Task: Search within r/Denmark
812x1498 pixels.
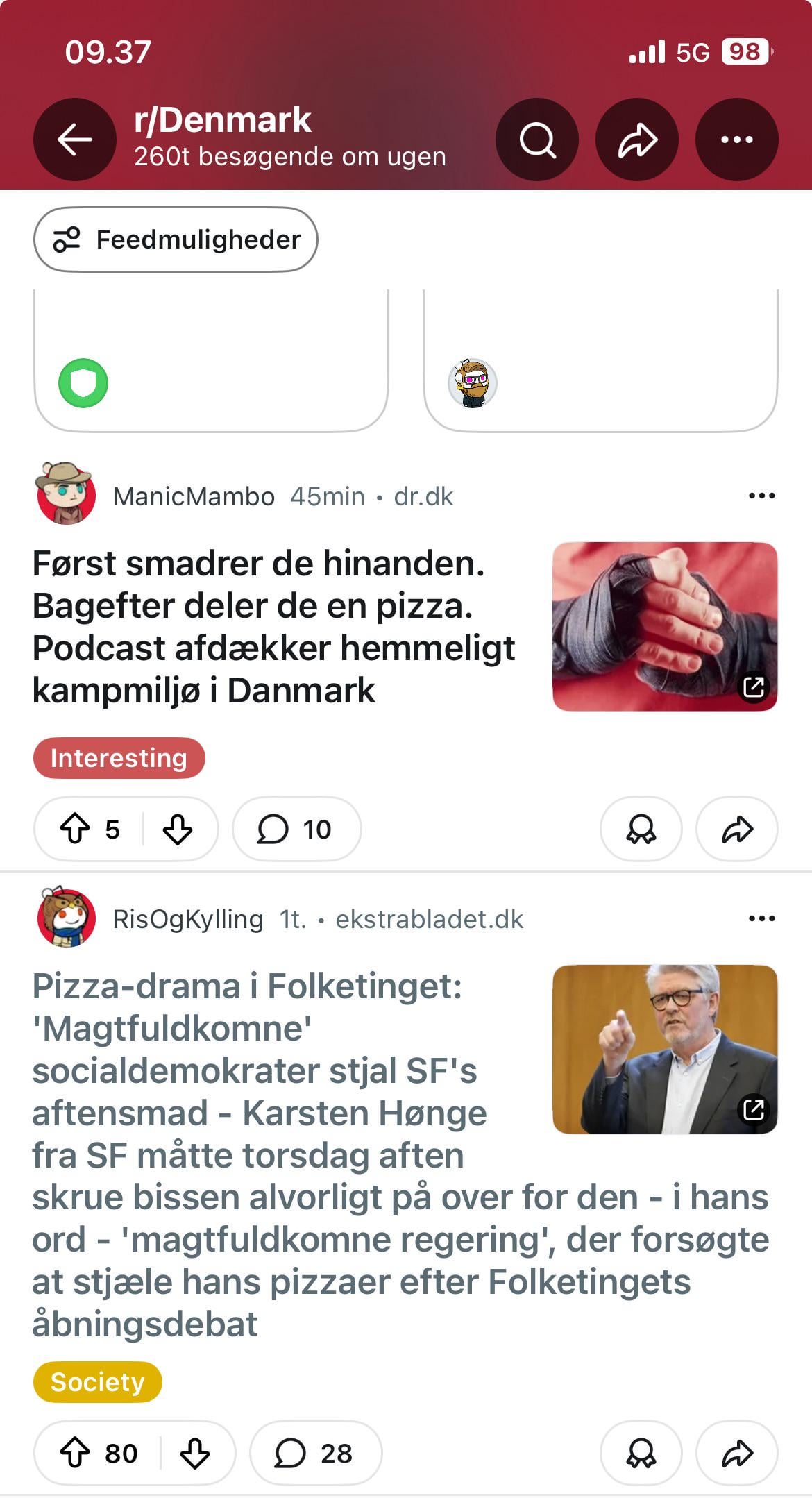Action: [537, 140]
